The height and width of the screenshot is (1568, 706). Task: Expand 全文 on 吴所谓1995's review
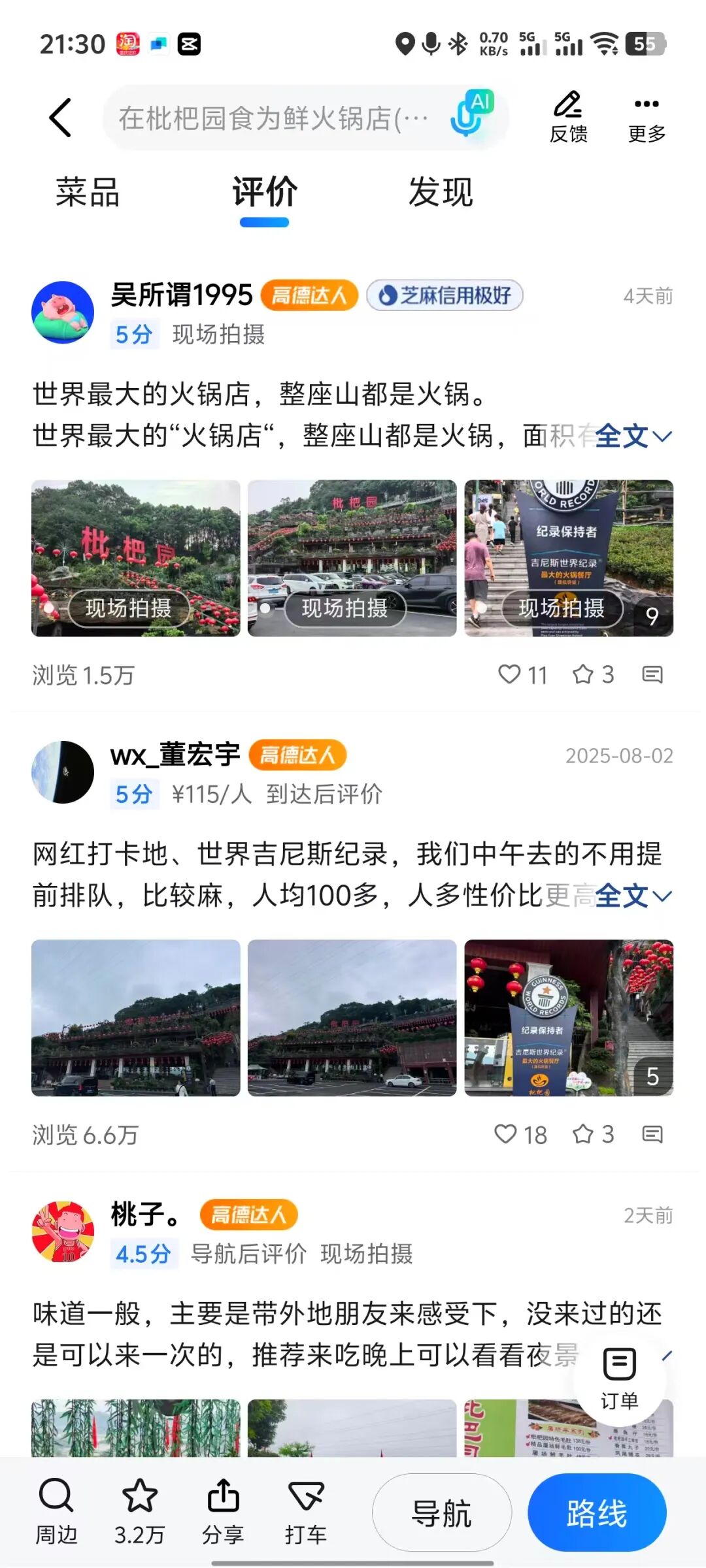pyautogui.click(x=632, y=436)
